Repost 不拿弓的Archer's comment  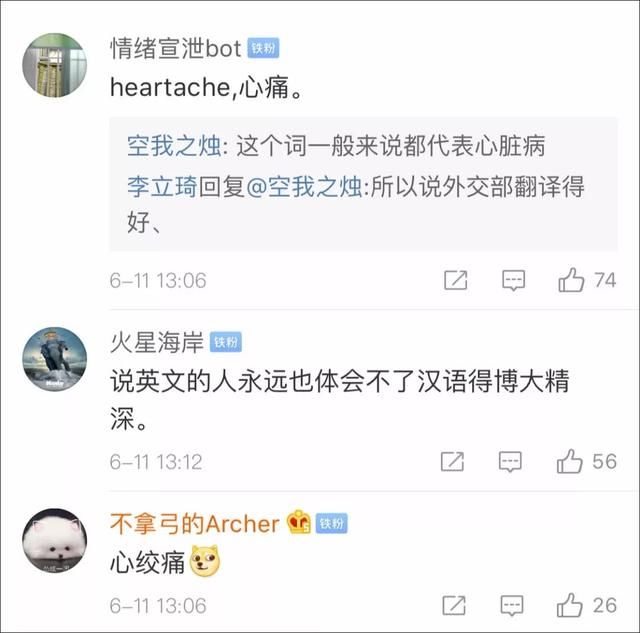tap(453, 604)
